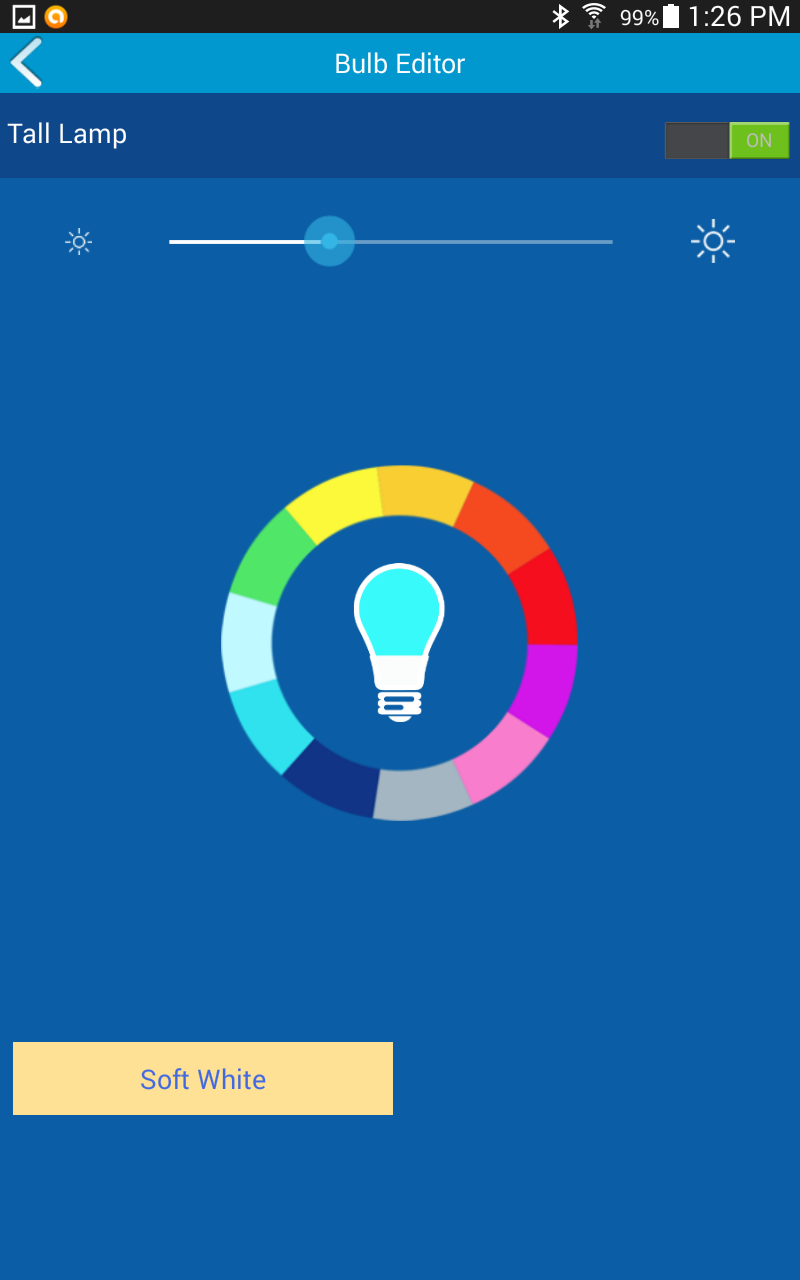Choose the red-orange color segment
Viewport: 800px width, 1280px height.
click(500, 527)
